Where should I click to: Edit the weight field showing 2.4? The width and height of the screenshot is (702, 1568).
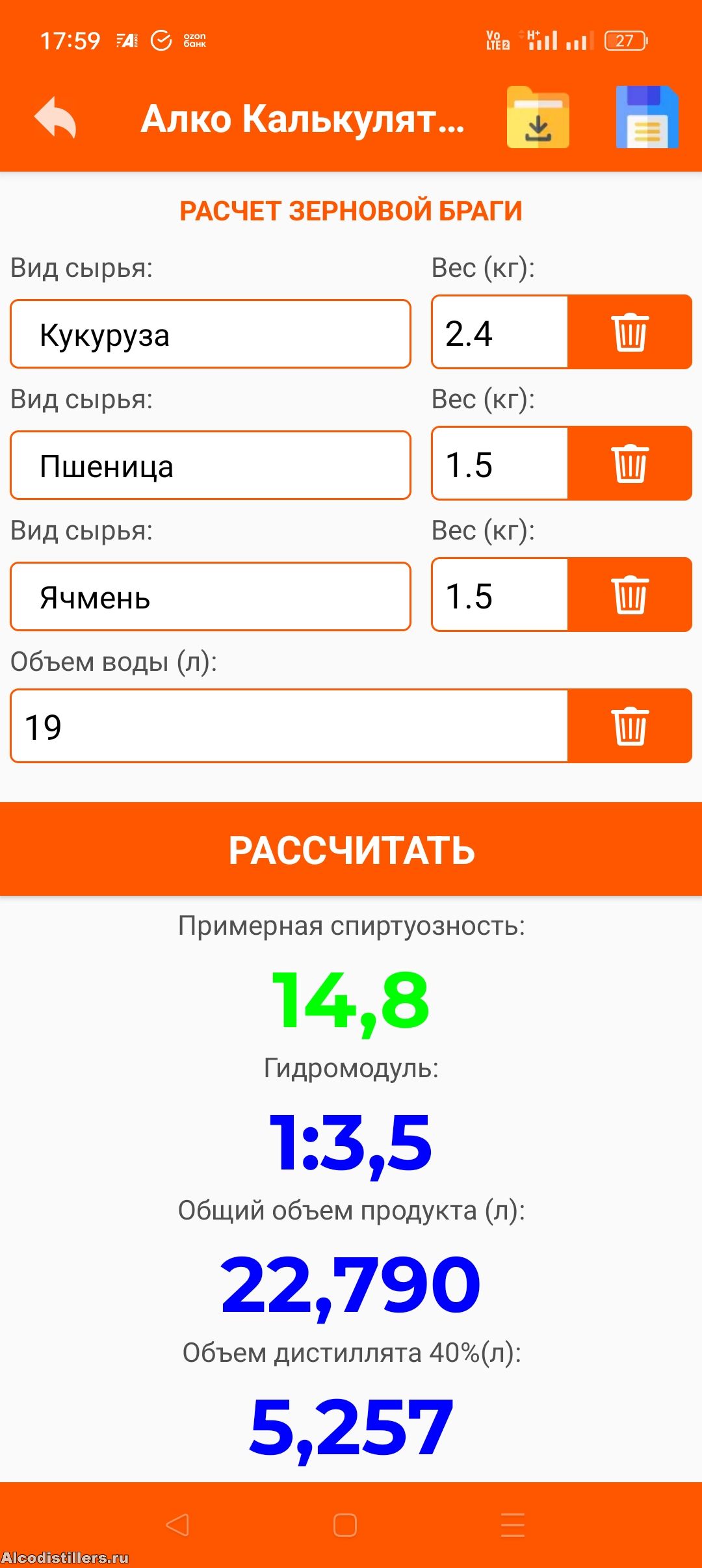(500, 333)
